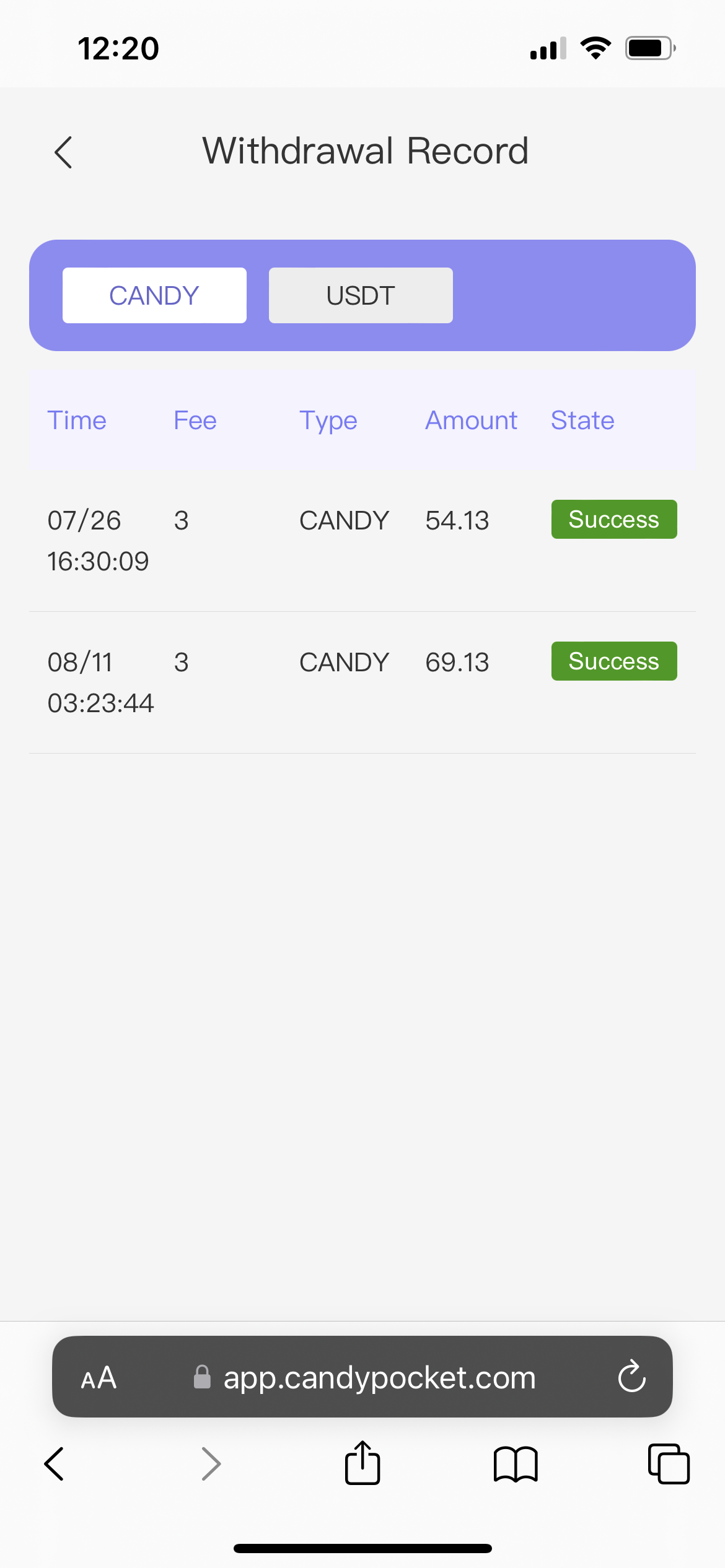The image size is (725, 1568).
Task: Go to the previous browser page
Action: [55, 1464]
